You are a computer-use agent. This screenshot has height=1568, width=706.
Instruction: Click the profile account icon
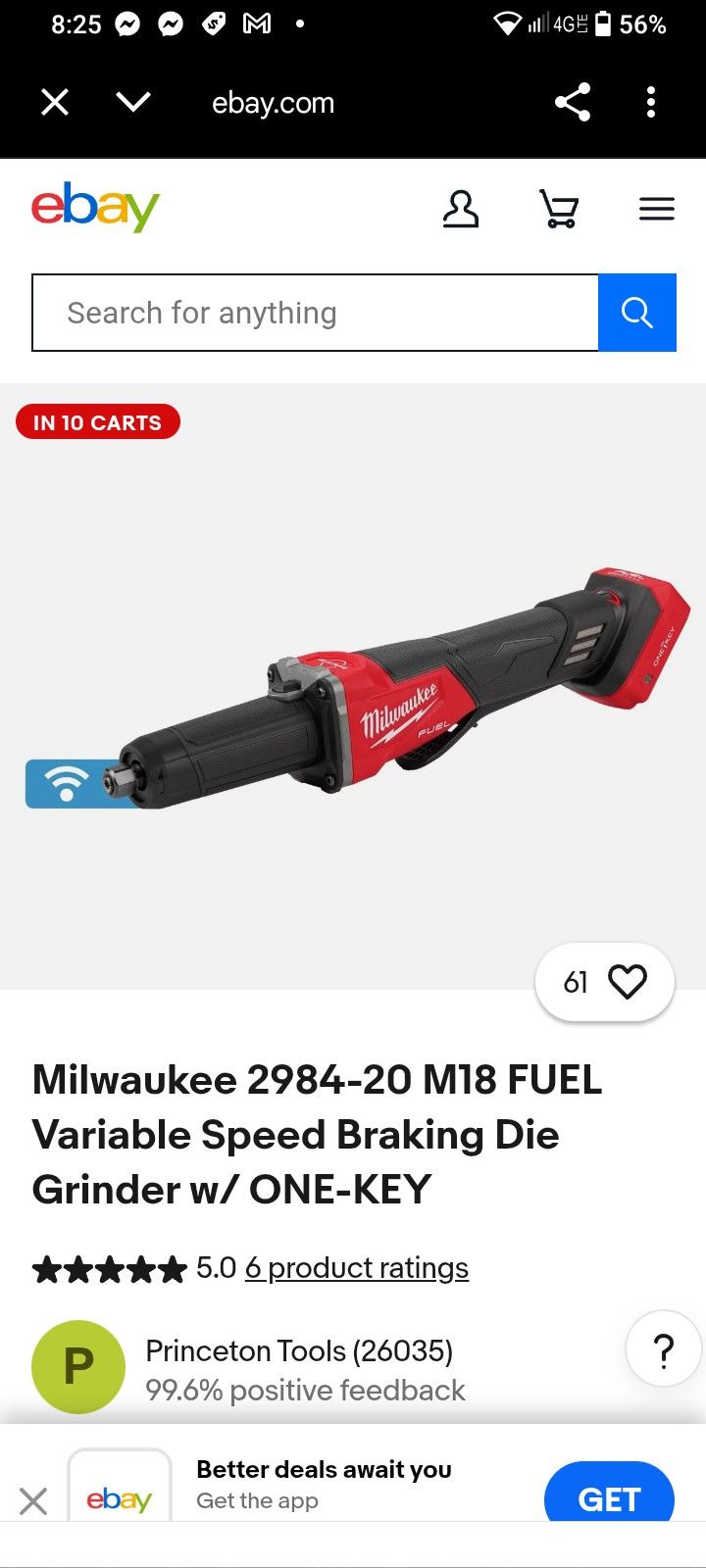click(461, 209)
